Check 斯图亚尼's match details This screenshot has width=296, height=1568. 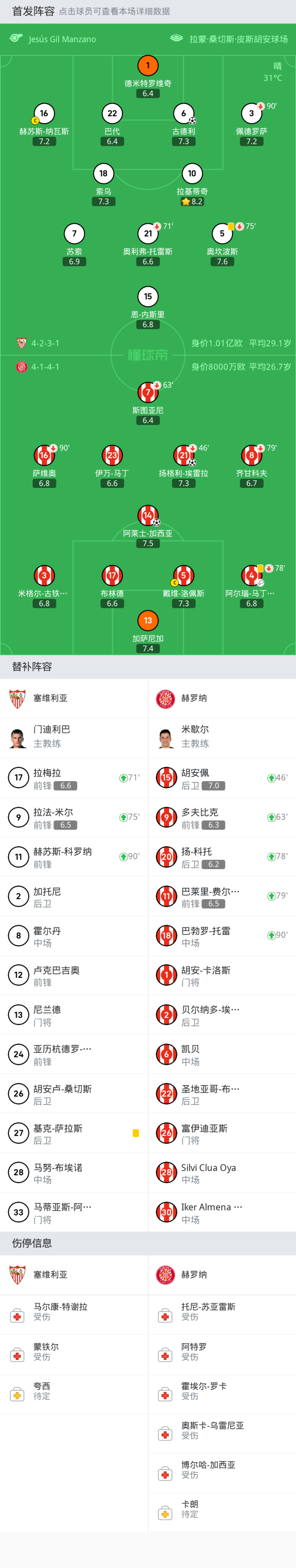(x=148, y=392)
